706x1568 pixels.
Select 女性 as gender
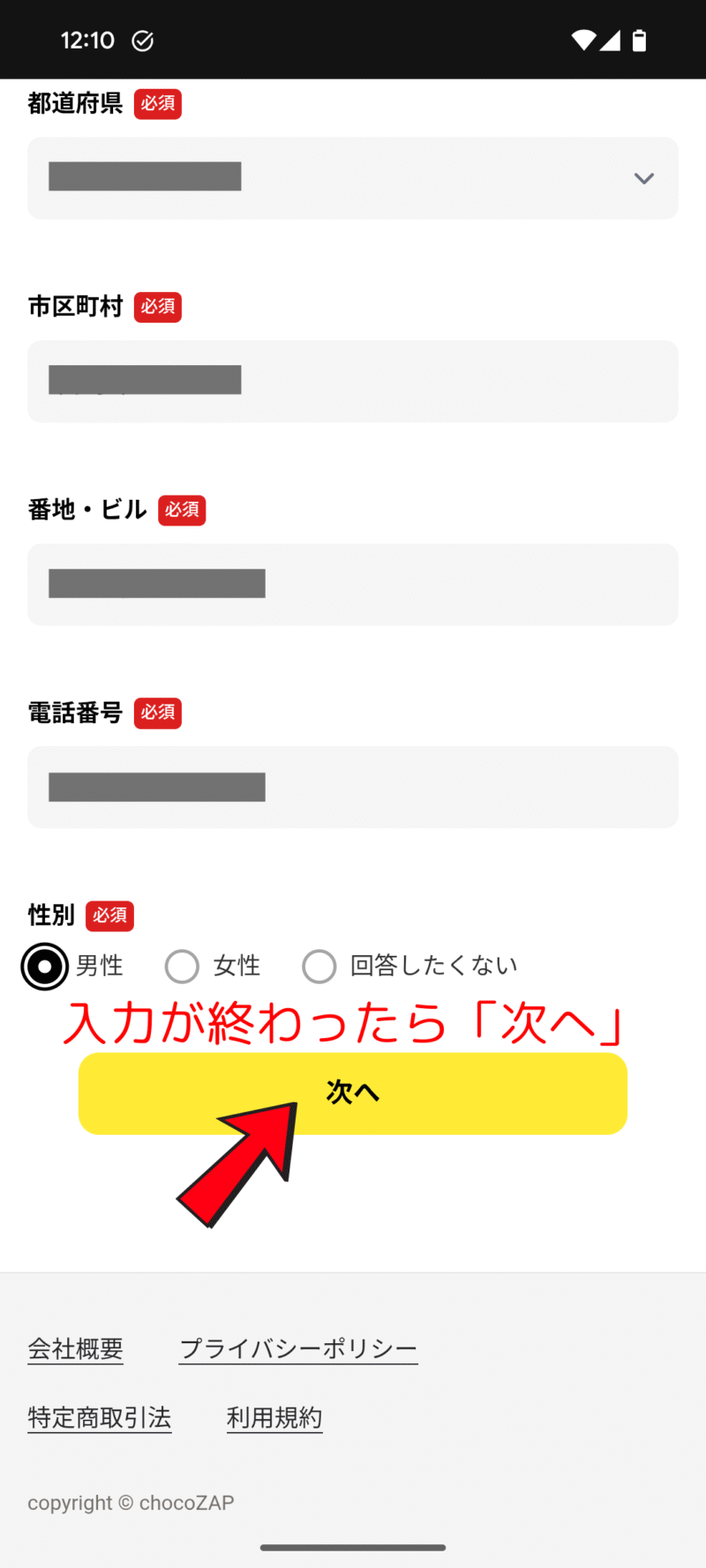[182, 967]
